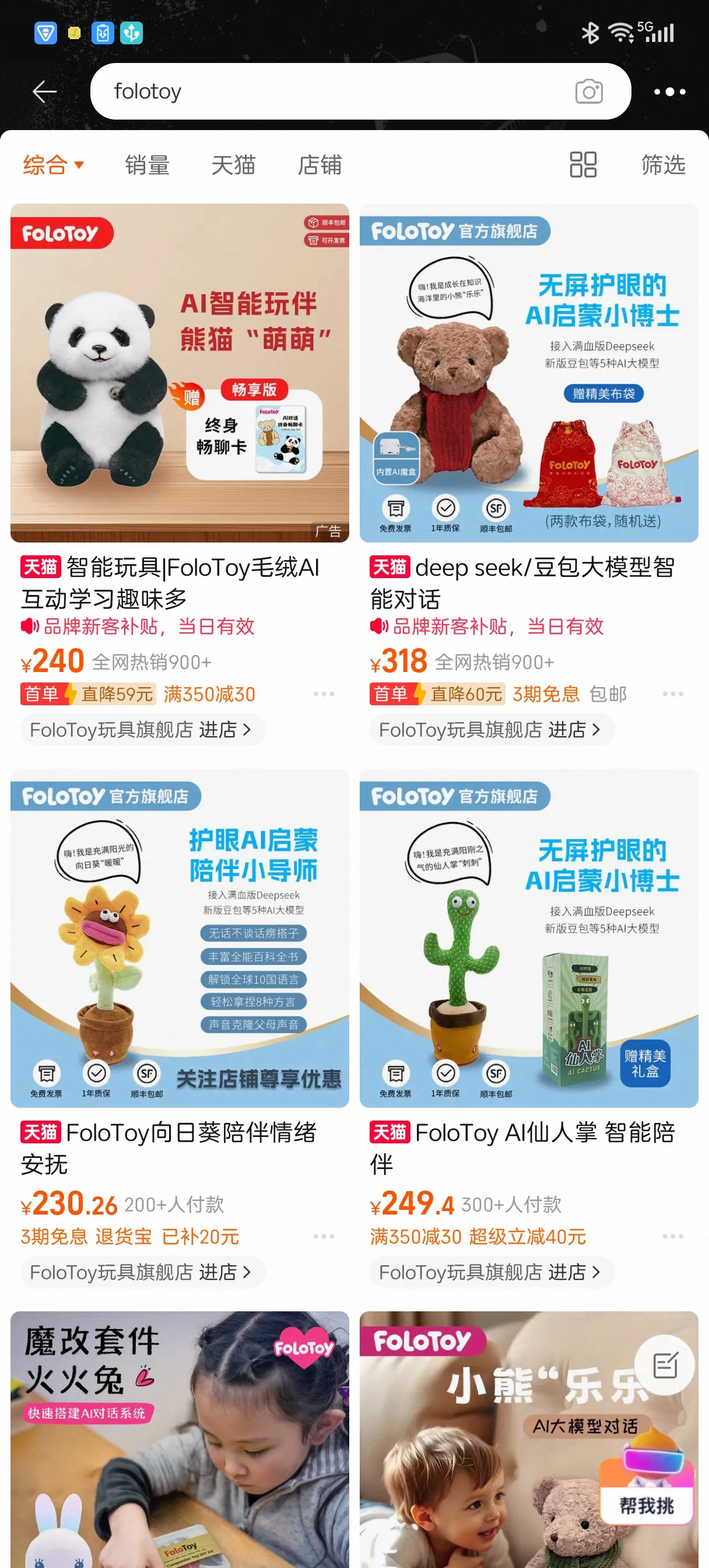The image size is (709, 1568).
Task: Open the three-dot overflow menu
Action: coord(669,92)
